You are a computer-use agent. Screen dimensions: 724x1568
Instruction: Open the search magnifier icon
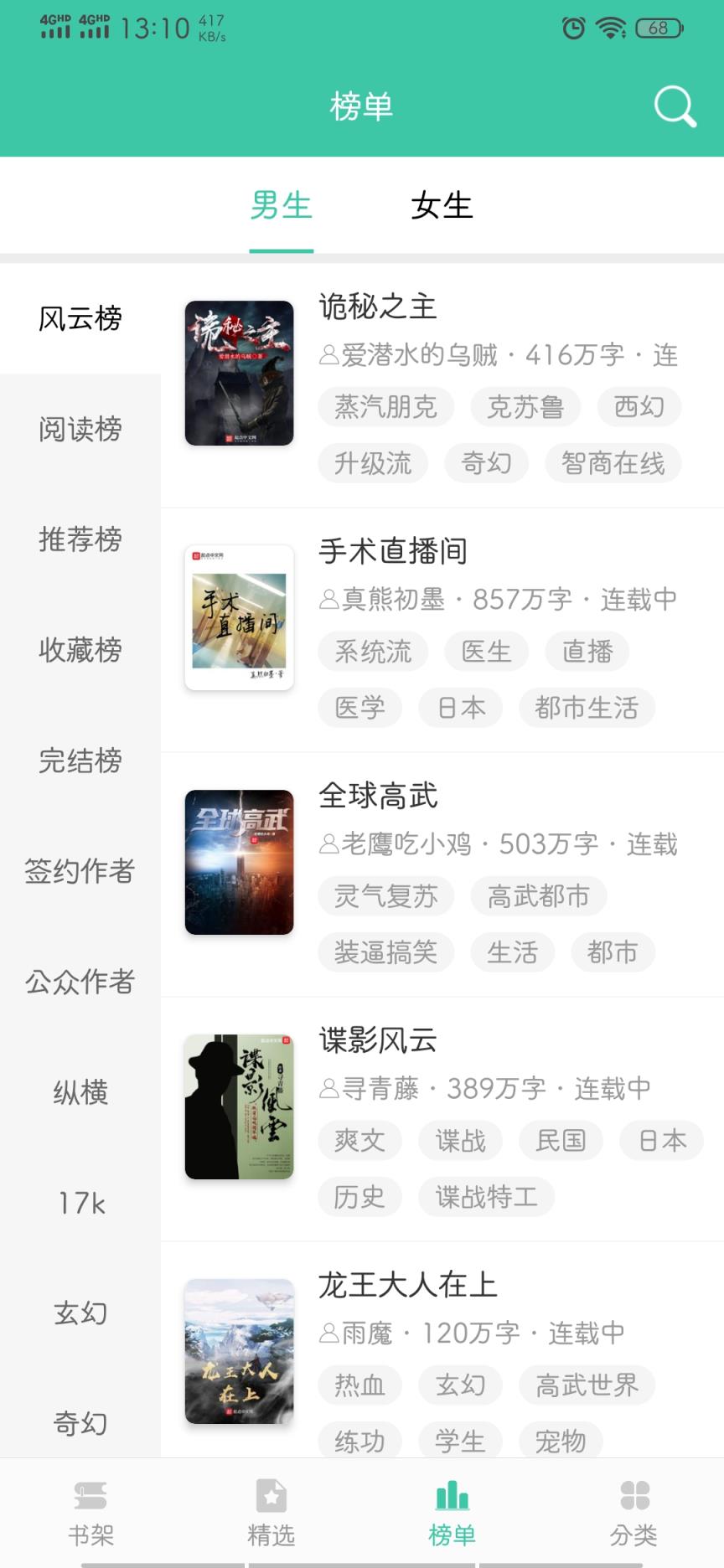coord(675,106)
